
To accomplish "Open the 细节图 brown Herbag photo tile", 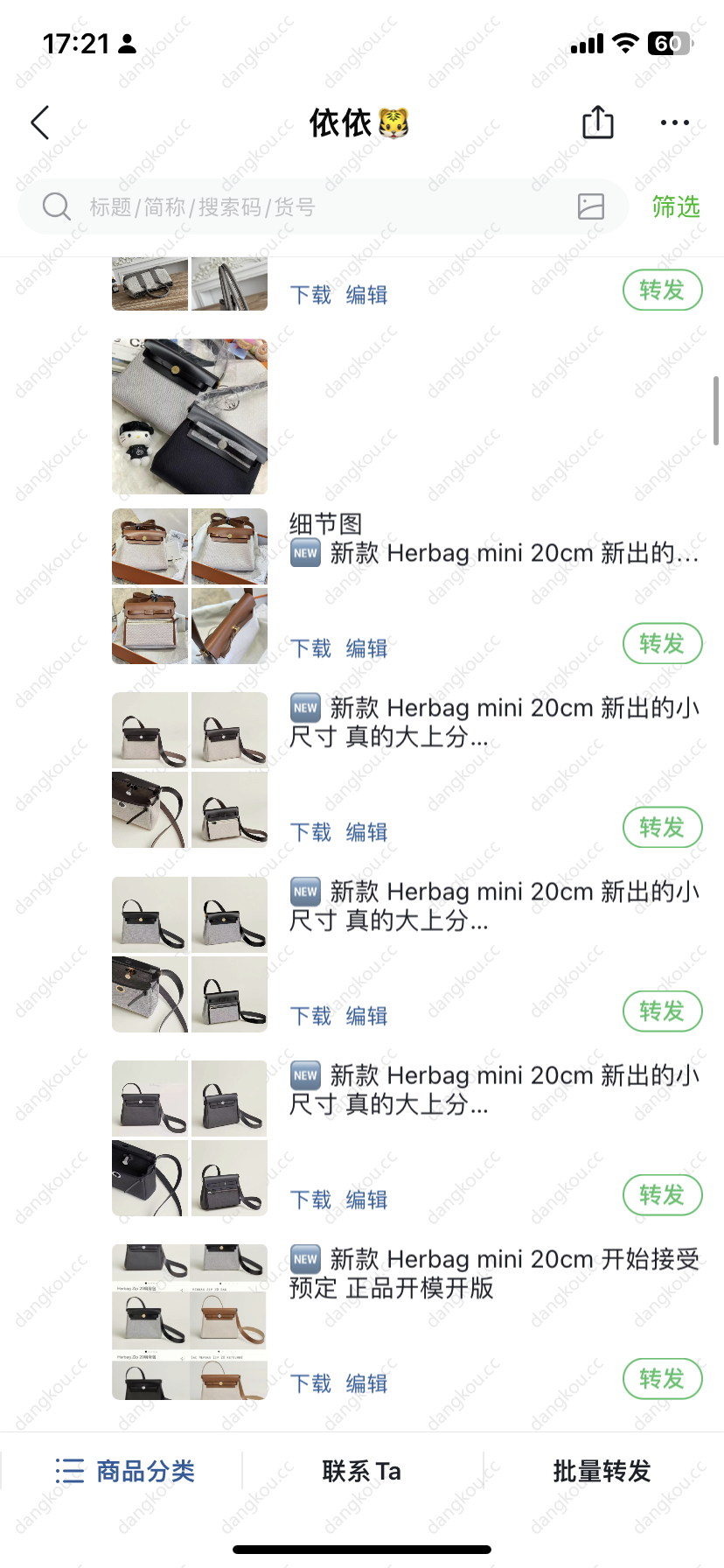I will coord(150,547).
